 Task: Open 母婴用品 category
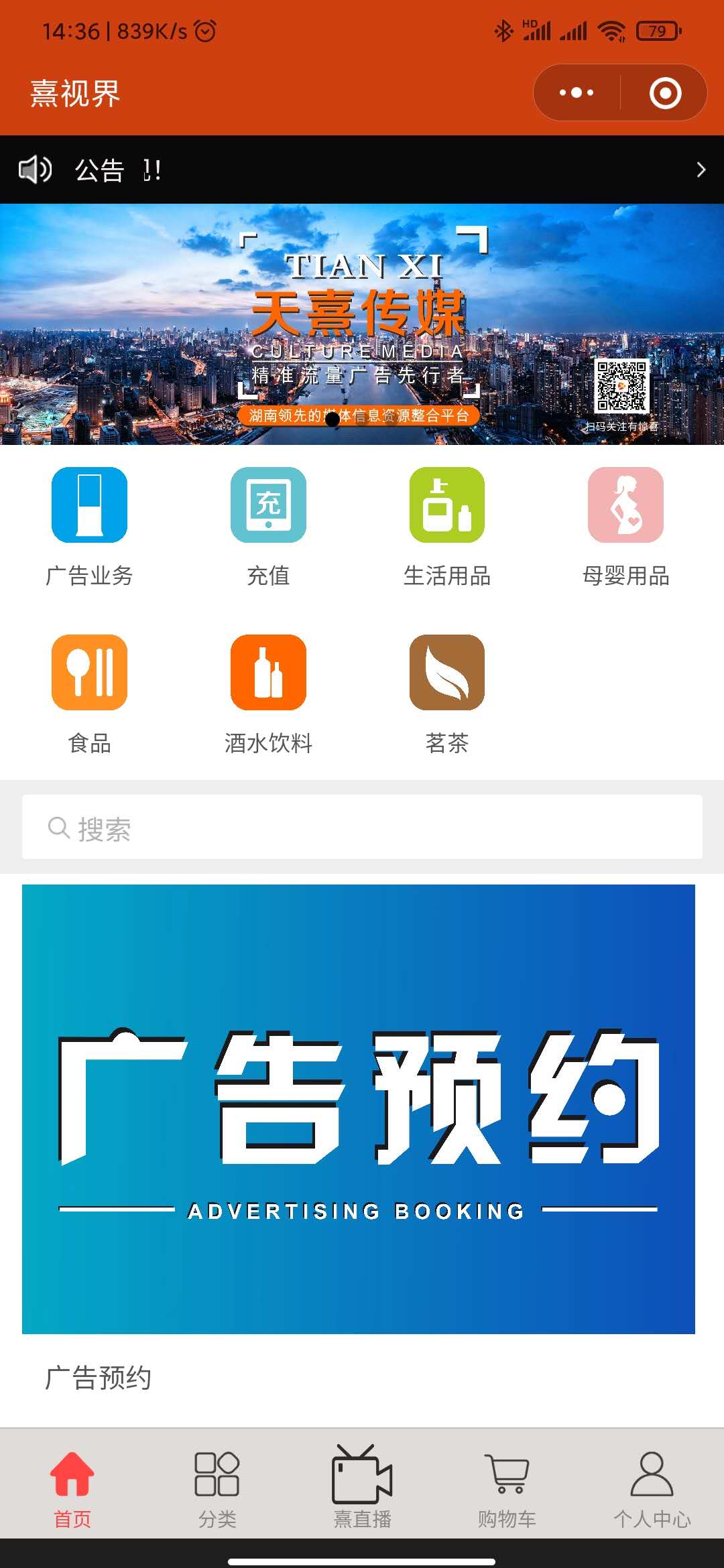[x=625, y=527]
